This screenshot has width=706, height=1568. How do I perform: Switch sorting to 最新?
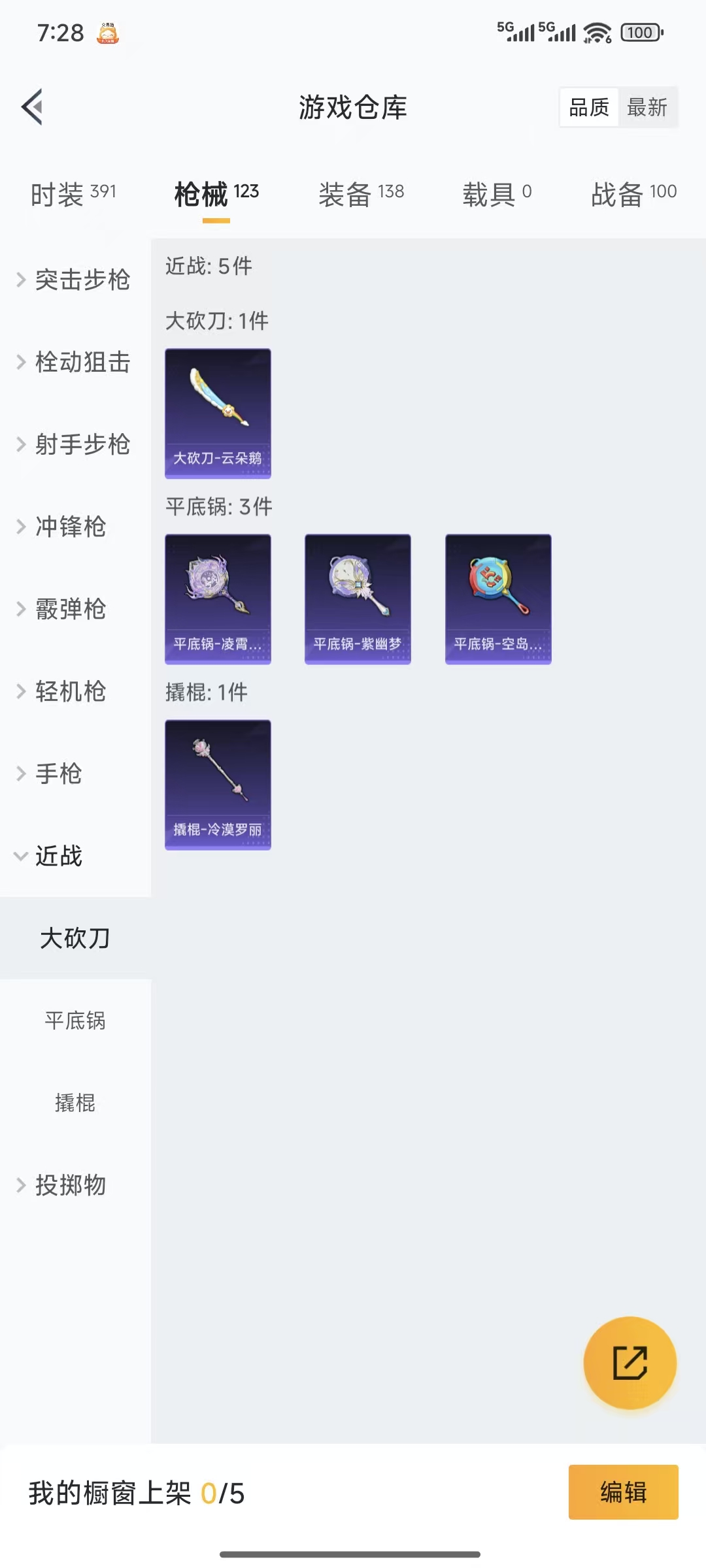647,106
